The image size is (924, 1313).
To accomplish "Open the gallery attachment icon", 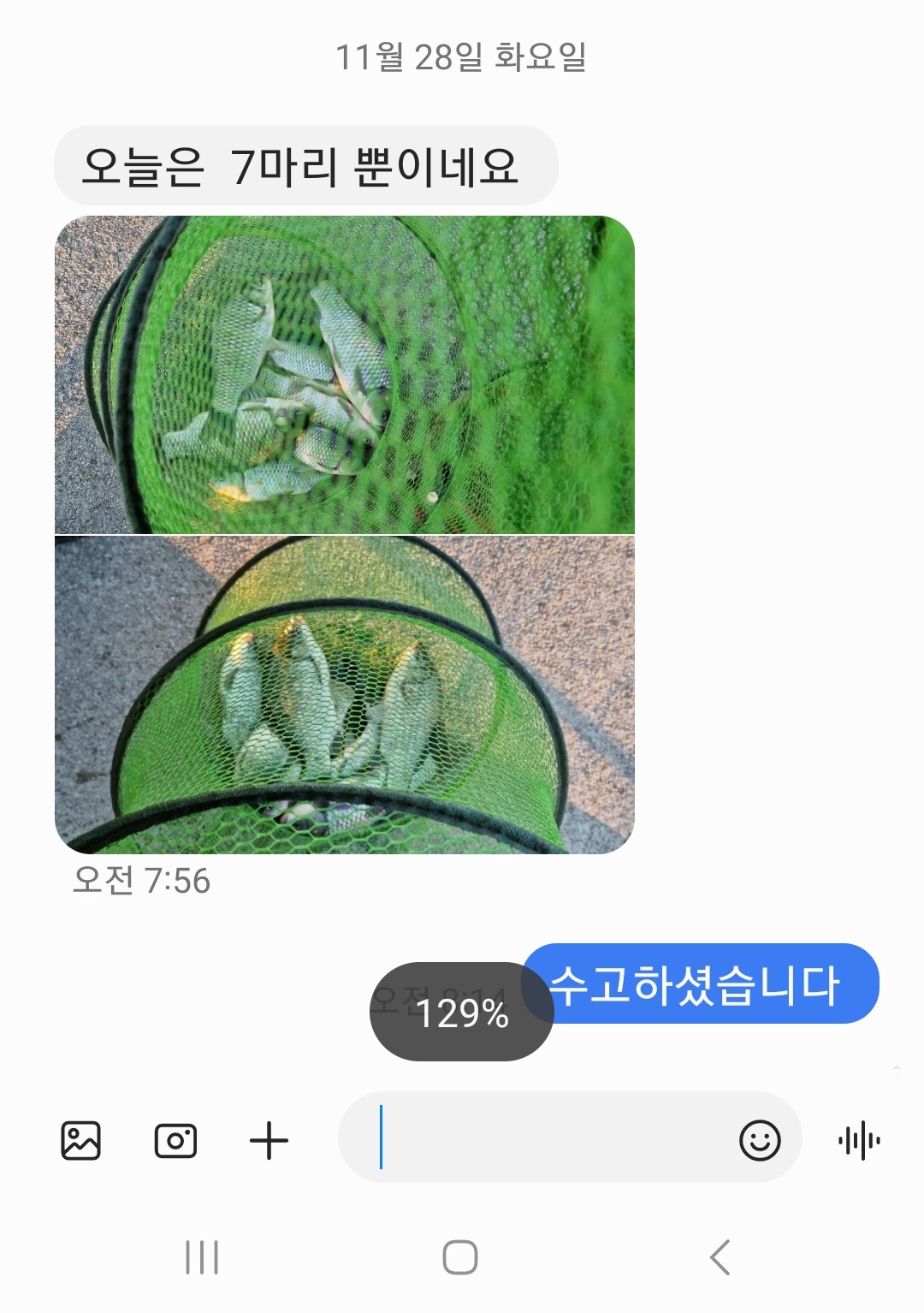I will [x=81, y=1140].
